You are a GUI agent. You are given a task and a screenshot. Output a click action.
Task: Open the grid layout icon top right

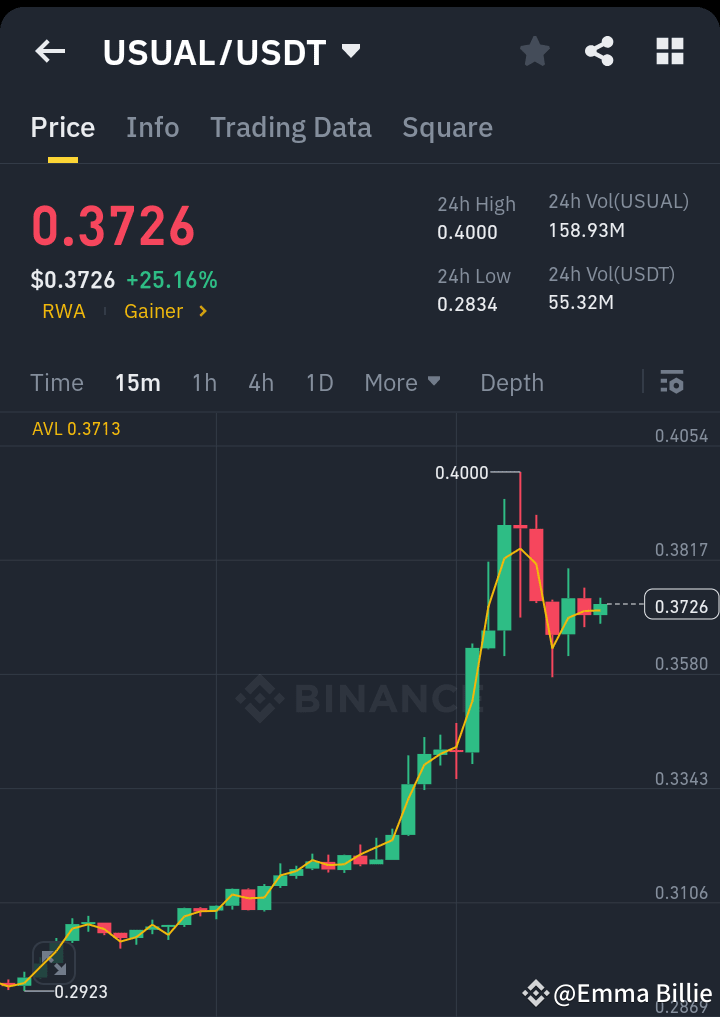click(x=669, y=51)
